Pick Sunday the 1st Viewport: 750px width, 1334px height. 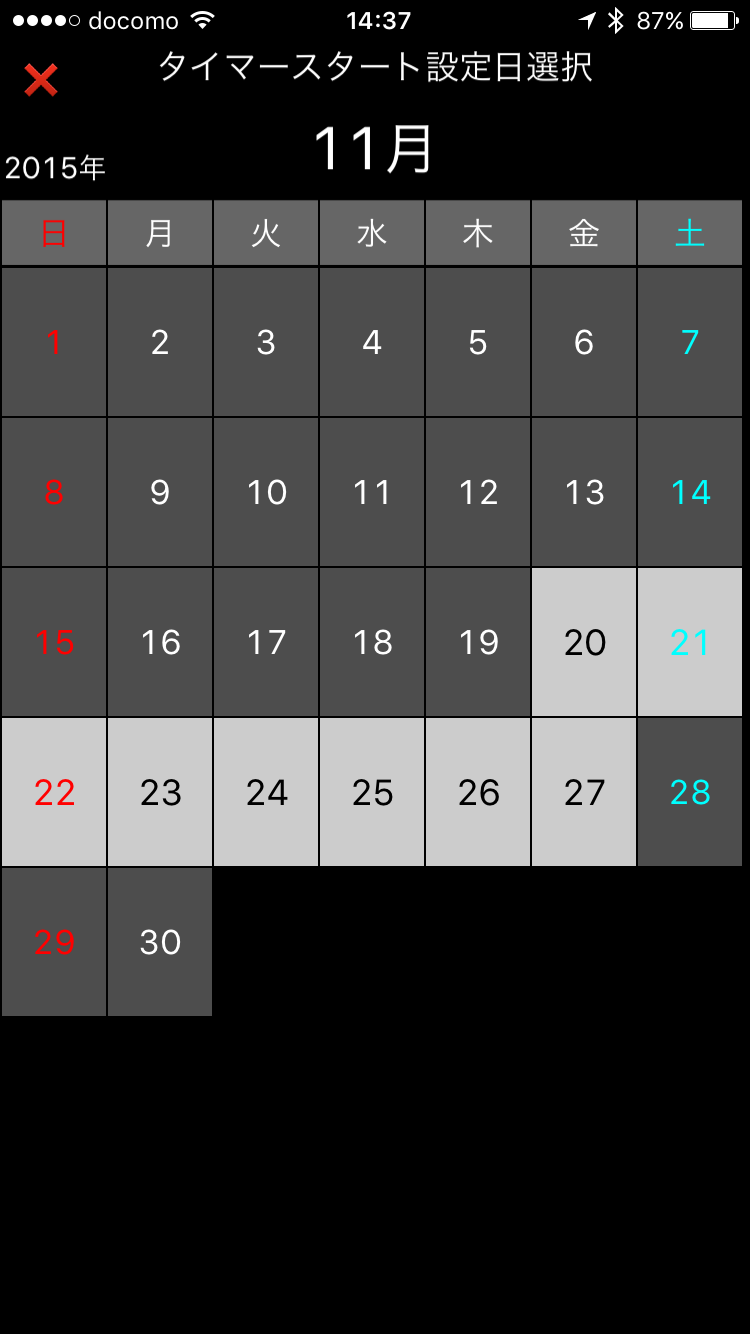54,342
